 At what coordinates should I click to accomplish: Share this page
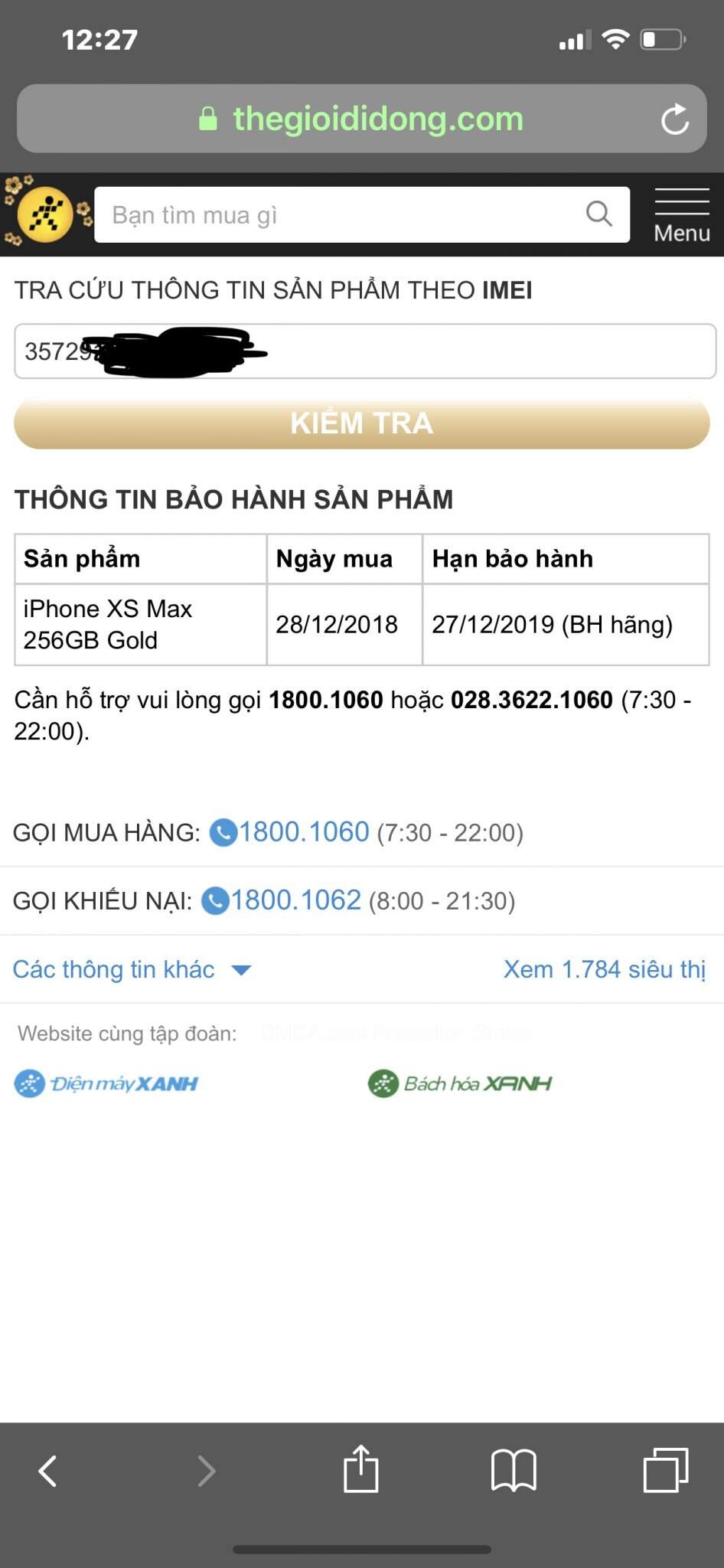[x=361, y=1468]
